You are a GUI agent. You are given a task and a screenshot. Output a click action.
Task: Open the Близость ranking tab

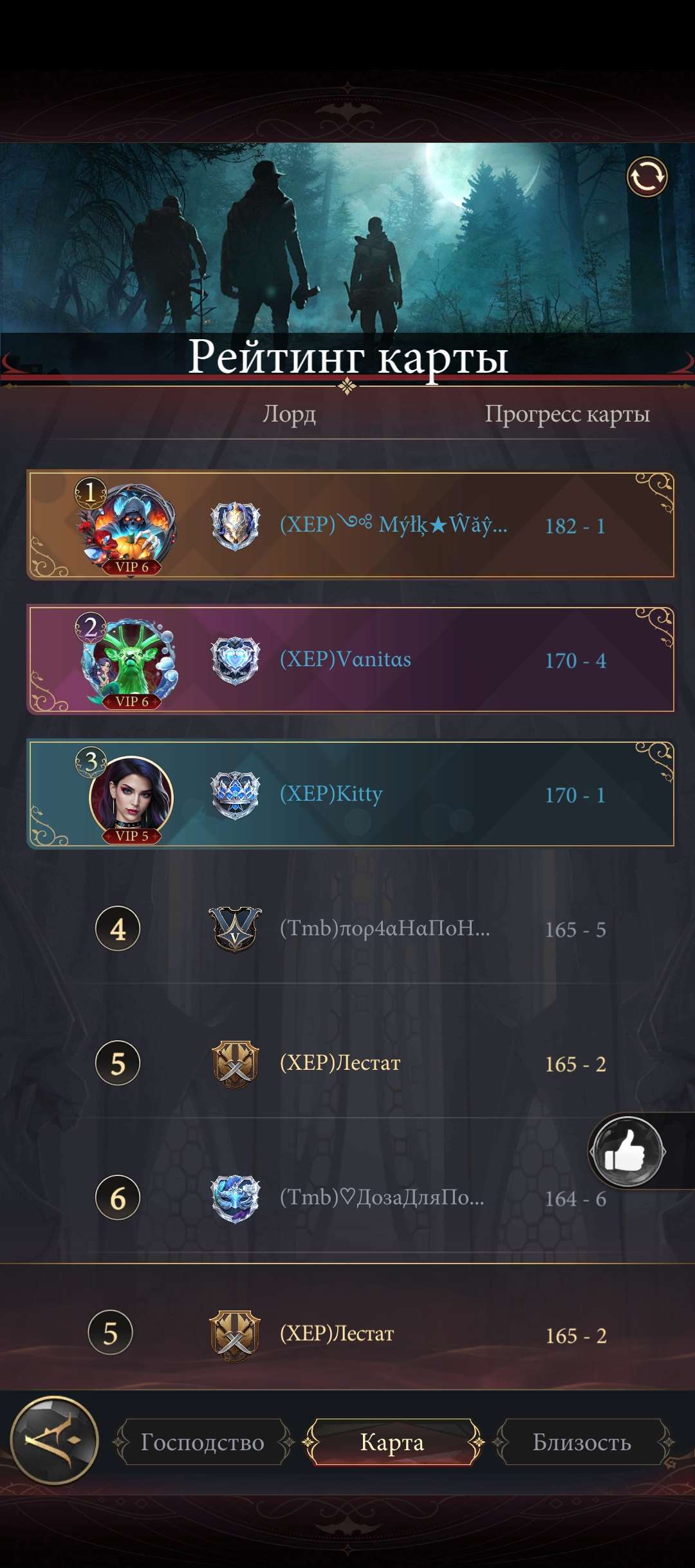coord(582,1442)
